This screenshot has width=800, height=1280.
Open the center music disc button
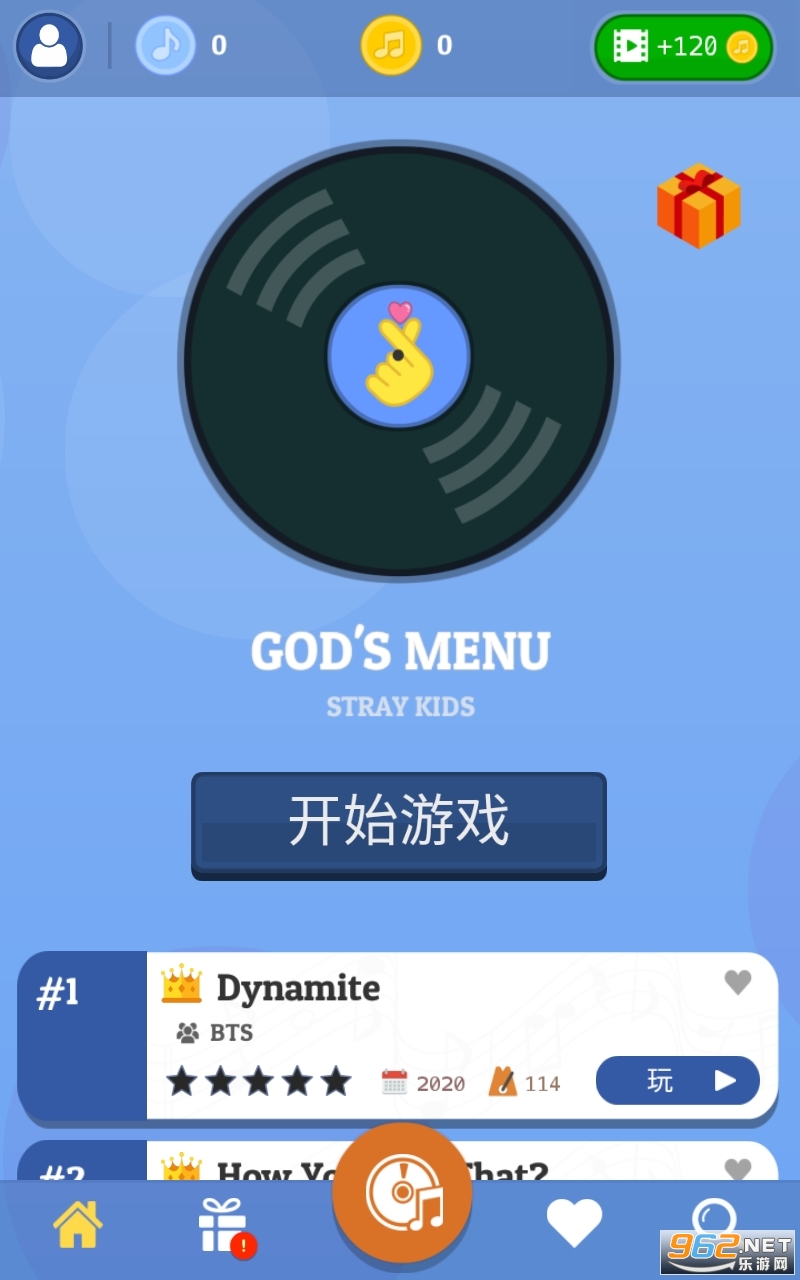[x=402, y=1192]
